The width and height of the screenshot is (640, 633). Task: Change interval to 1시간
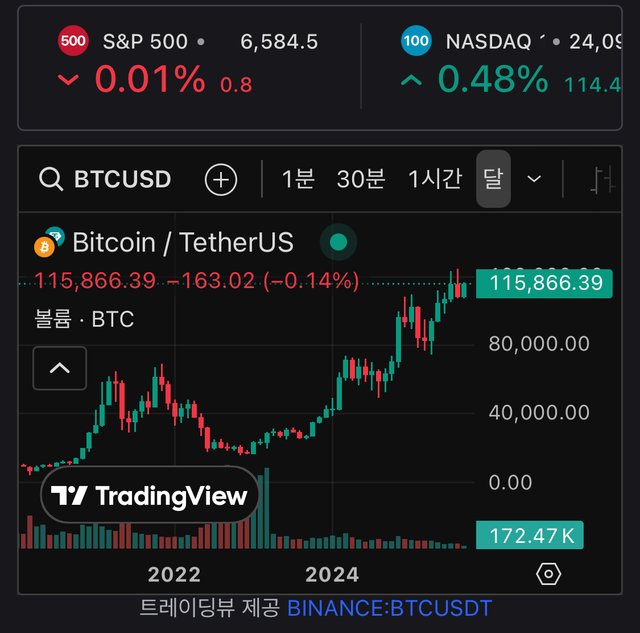(435, 180)
